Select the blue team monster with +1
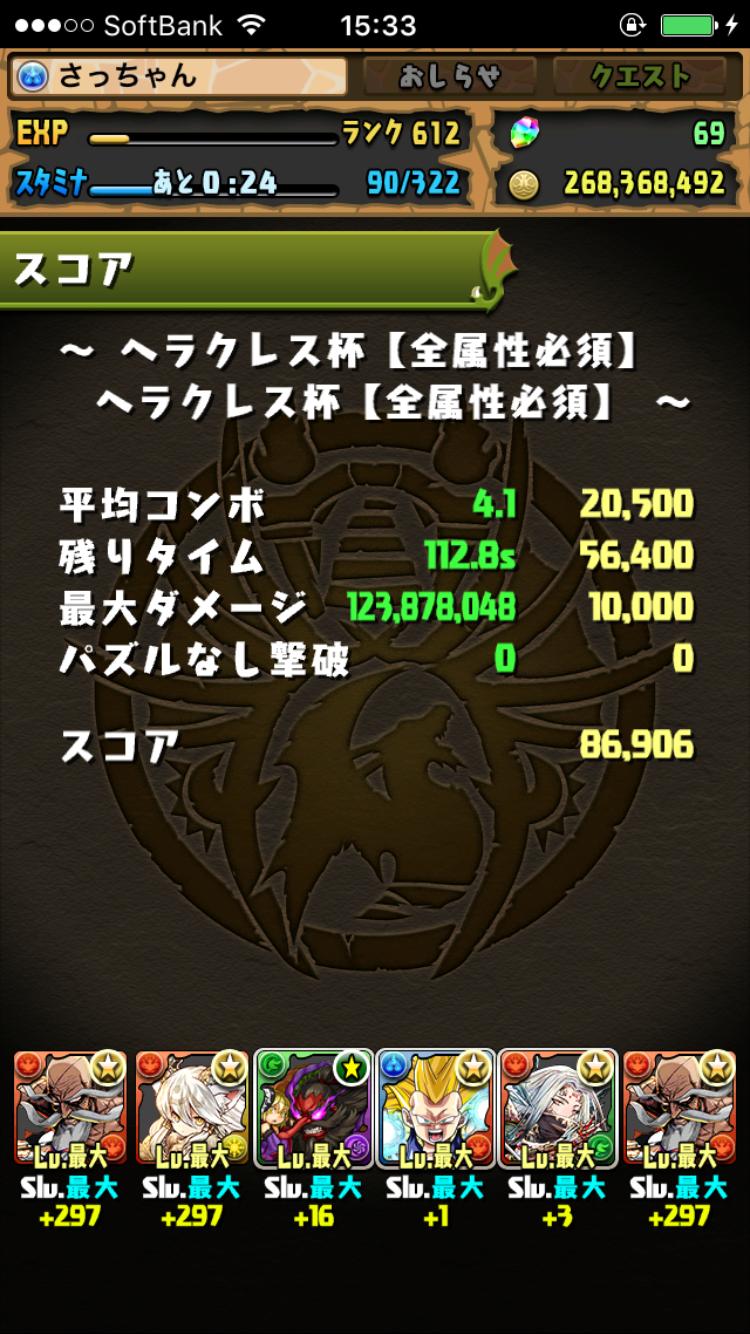750x1334 pixels. coord(436,1110)
